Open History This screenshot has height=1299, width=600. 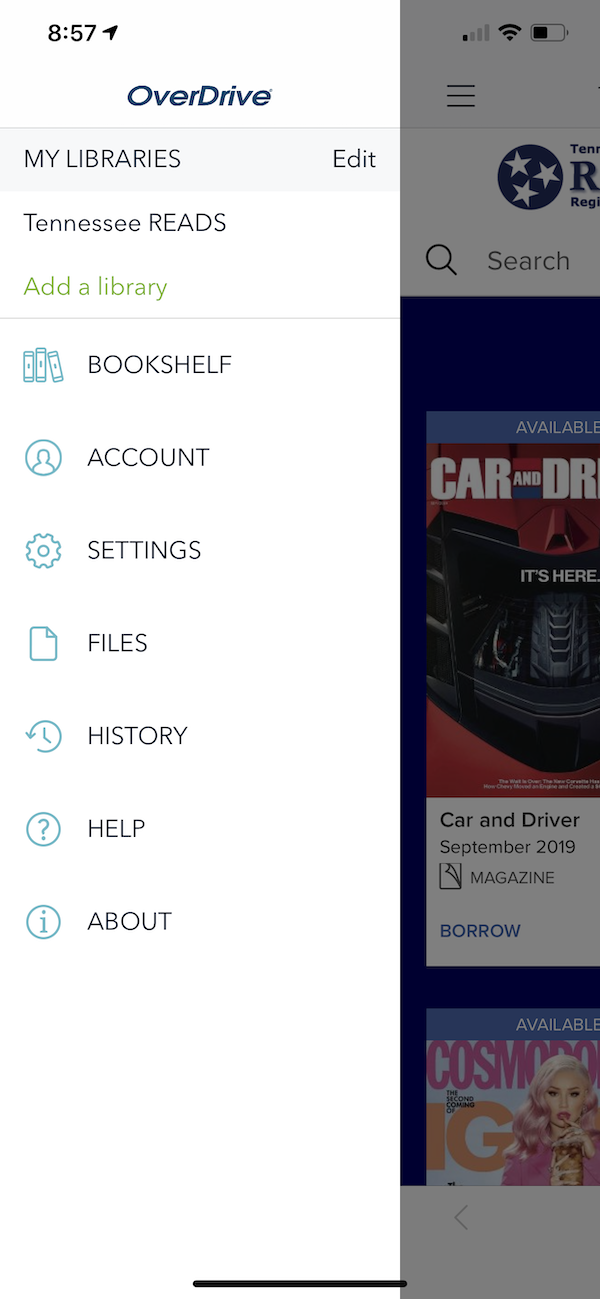(x=200, y=736)
